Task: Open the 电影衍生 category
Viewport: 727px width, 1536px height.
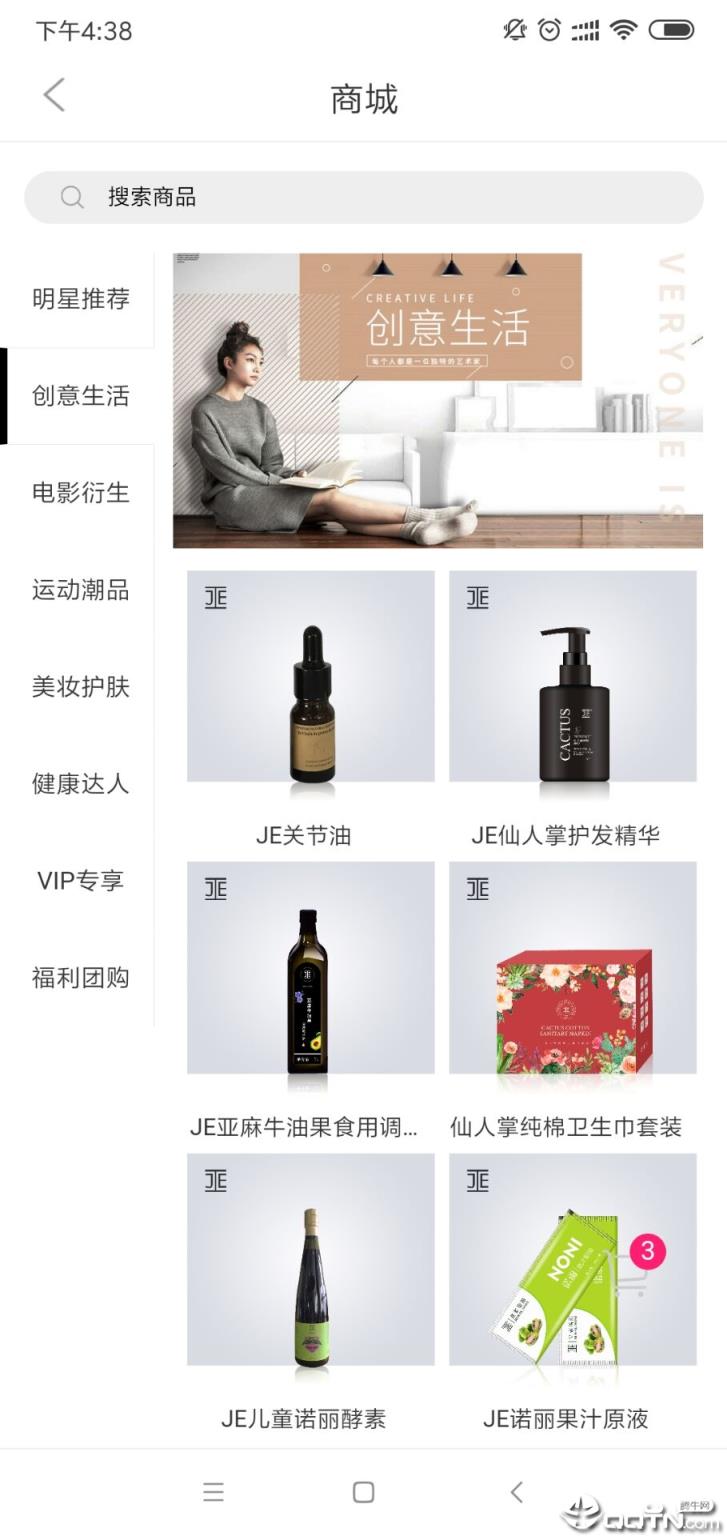Action: point(80,493)
